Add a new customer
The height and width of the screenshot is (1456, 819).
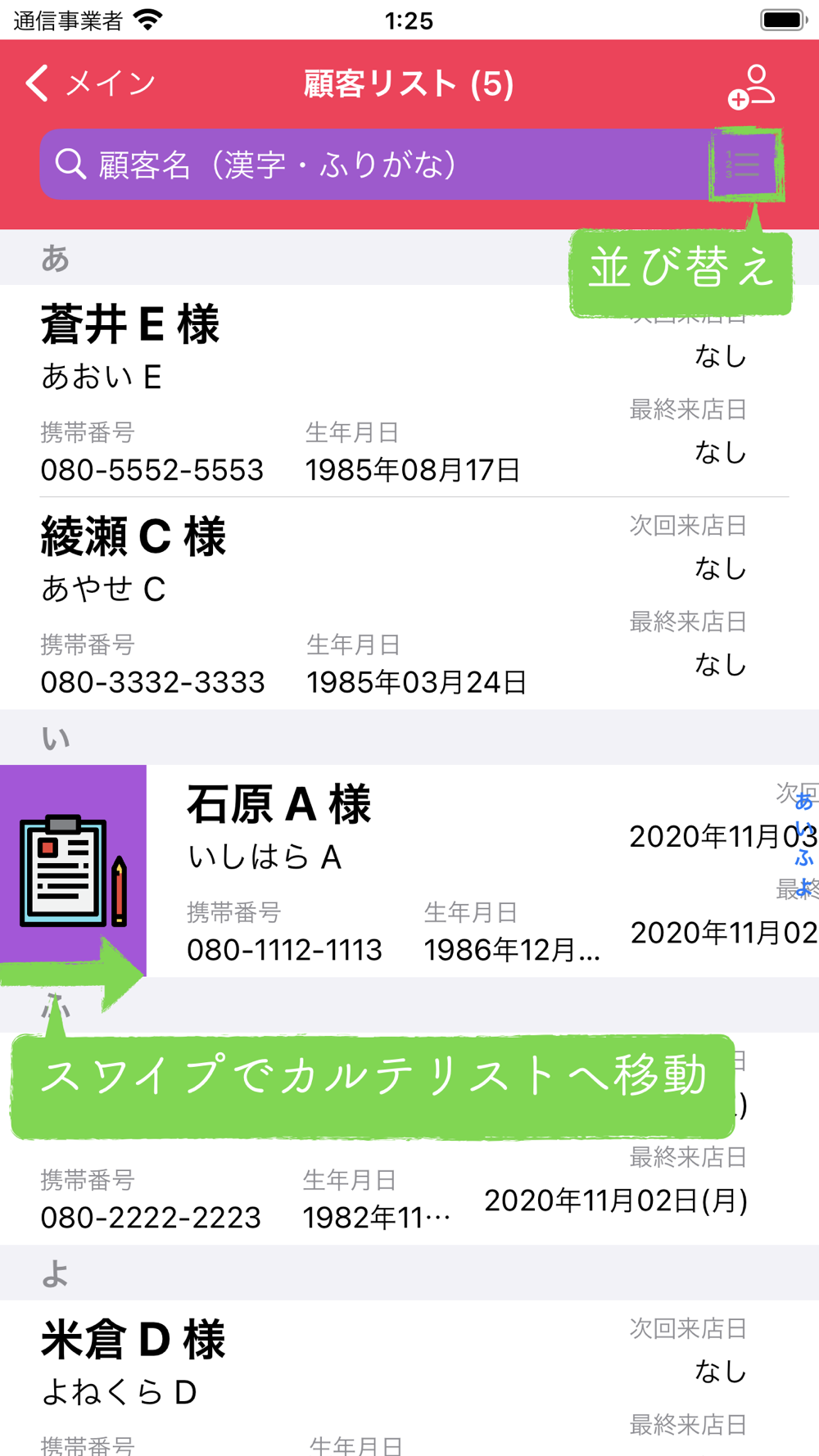pyautogui.click(x=751, y=87)
